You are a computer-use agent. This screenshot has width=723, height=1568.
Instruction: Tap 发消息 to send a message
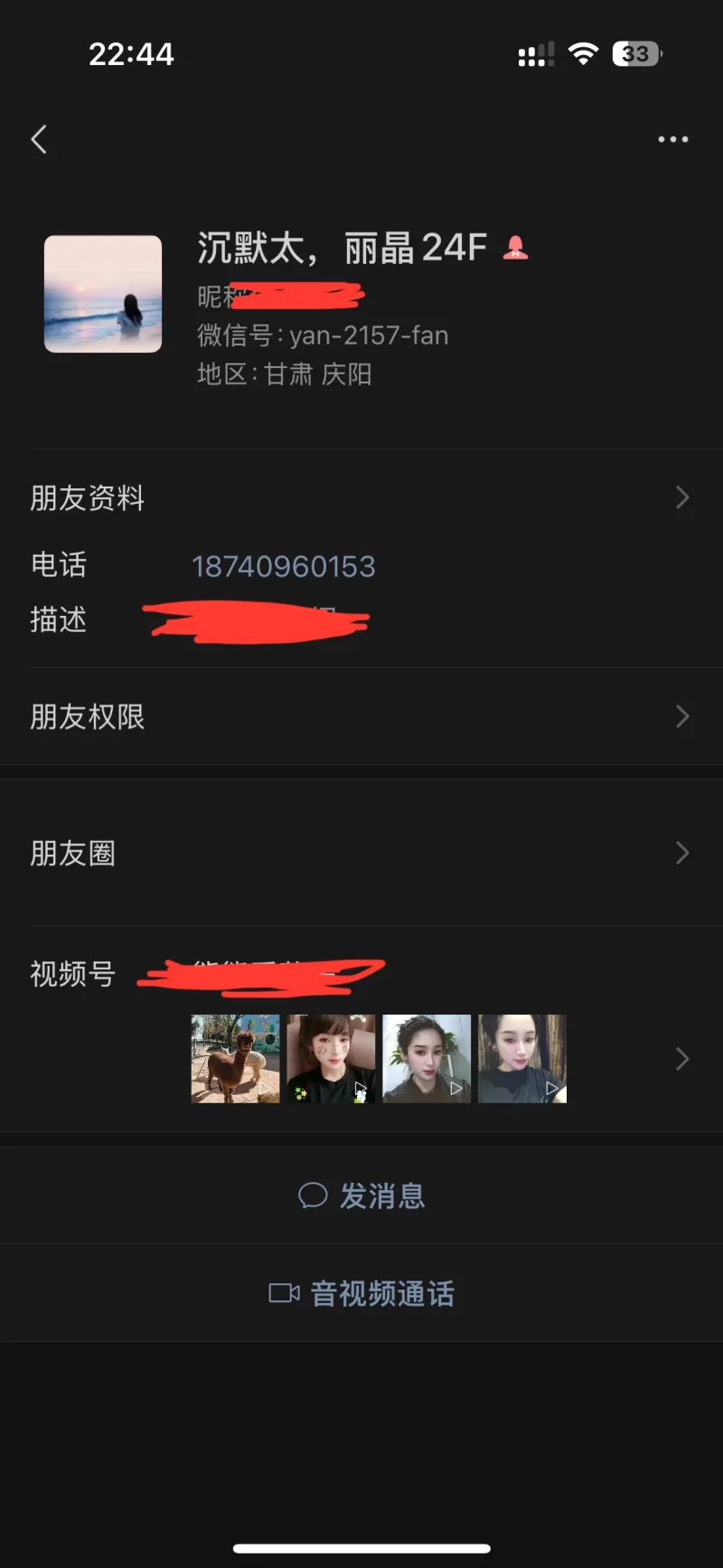coord(361,1195)
